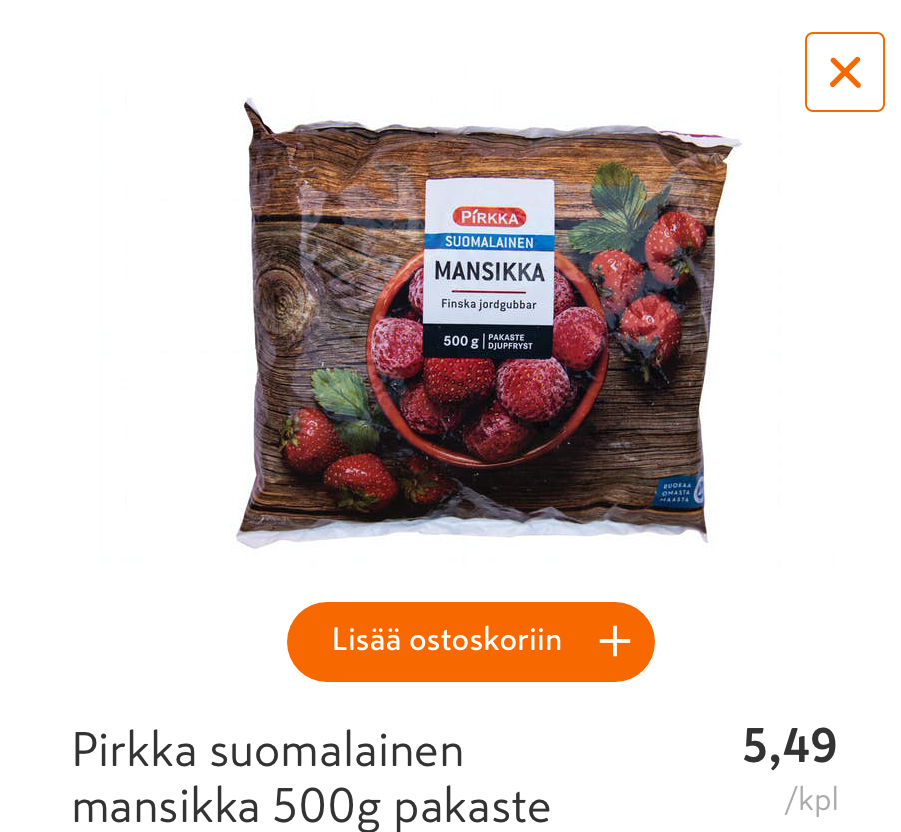Tap Lisää ostoskoriin to add to cart
The height and width of the screenshot is (832, 901).
(470, 641)
